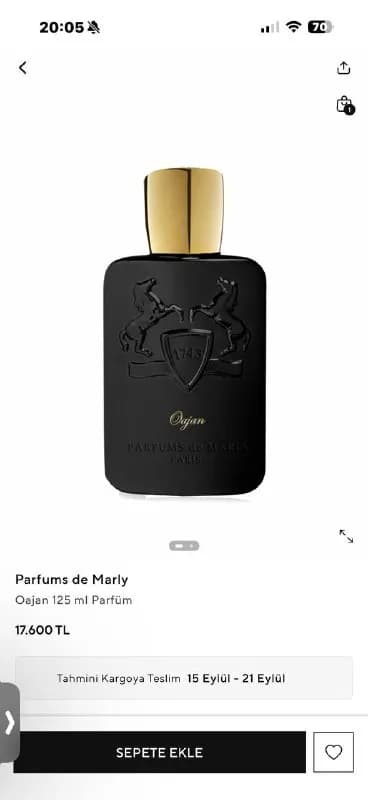
Task: Open the side handle arrow tab
Action: tap(9, 722)
